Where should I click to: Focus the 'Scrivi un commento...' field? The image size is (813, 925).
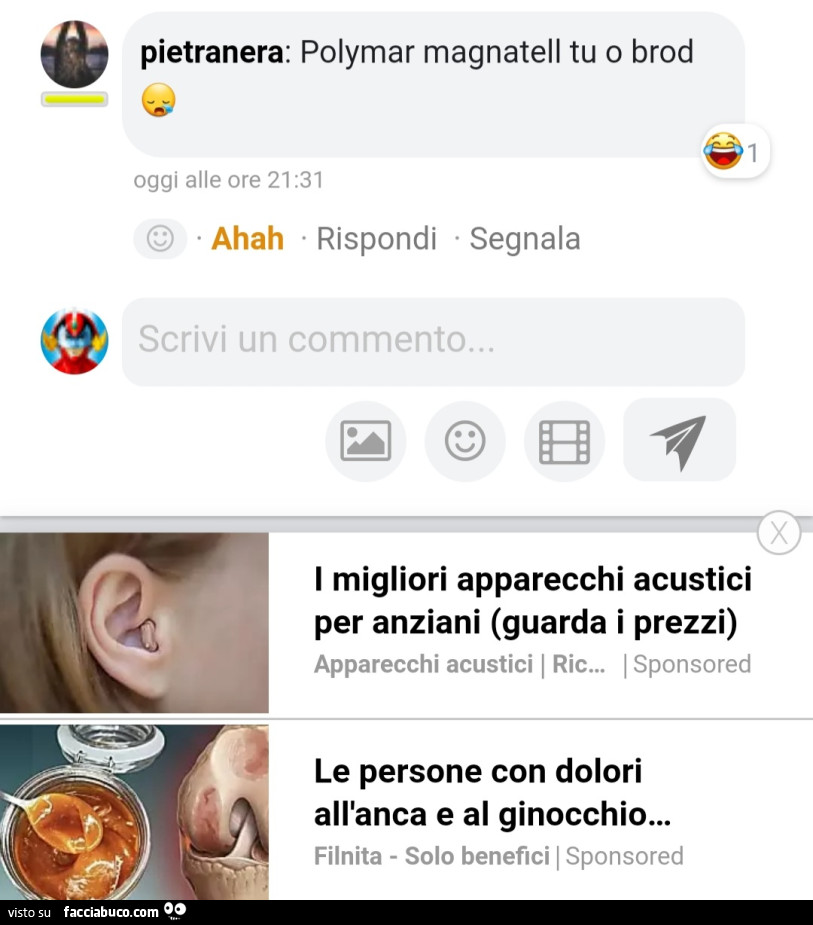tap(432, 341)
